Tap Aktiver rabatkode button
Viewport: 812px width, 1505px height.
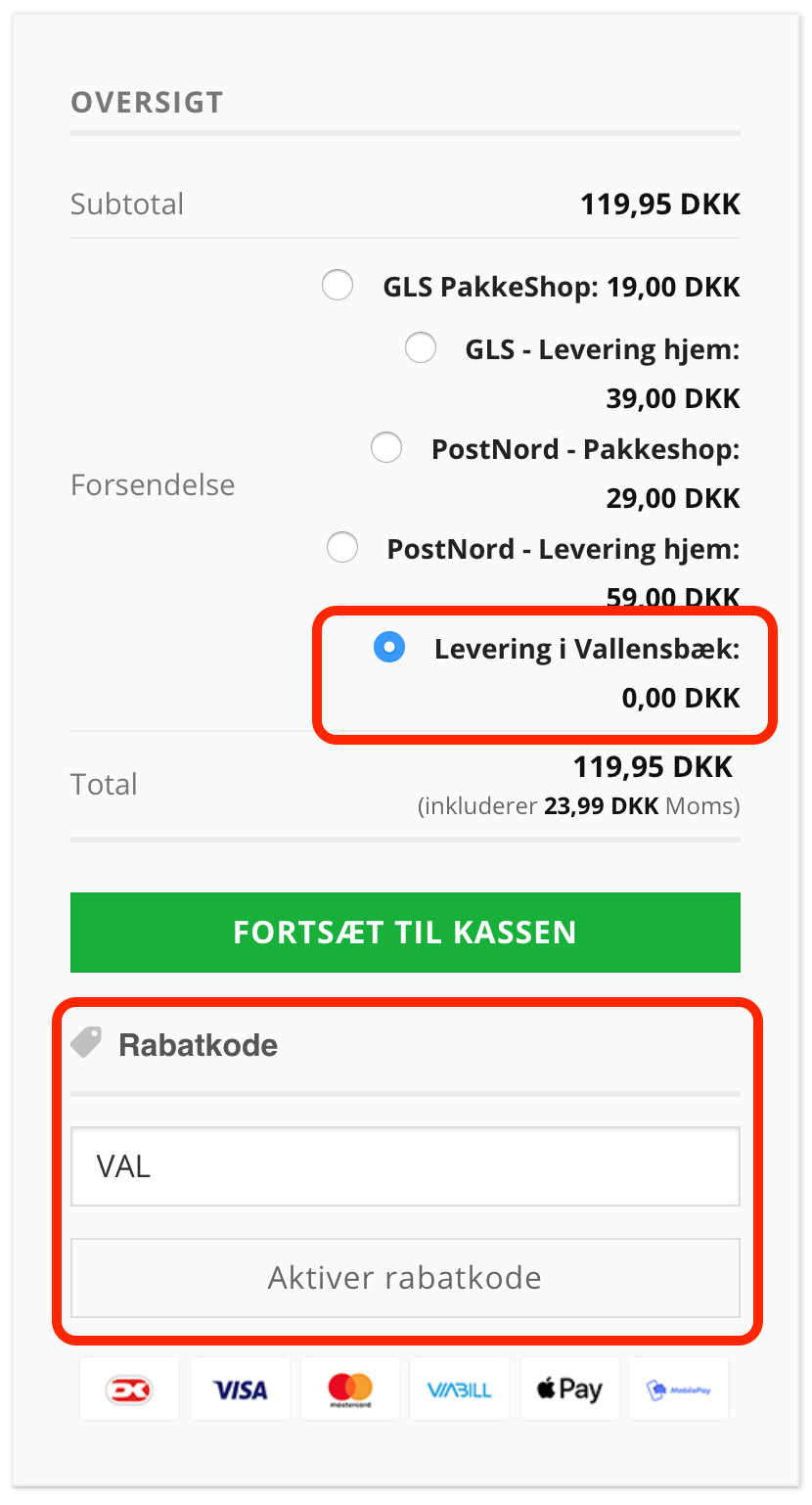(405, 1278)
